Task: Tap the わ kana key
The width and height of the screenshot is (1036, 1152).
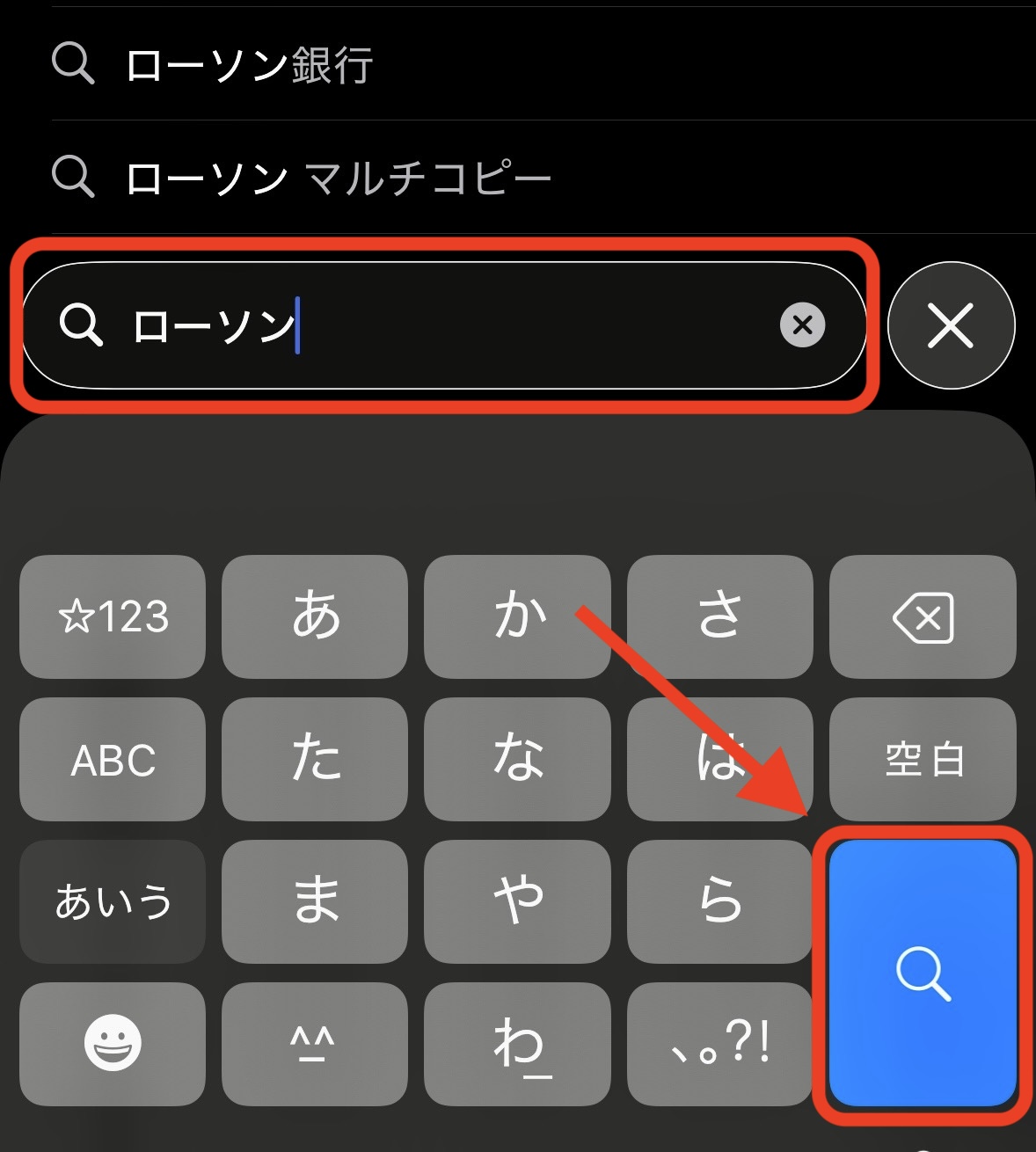Action: (516, 1044)
